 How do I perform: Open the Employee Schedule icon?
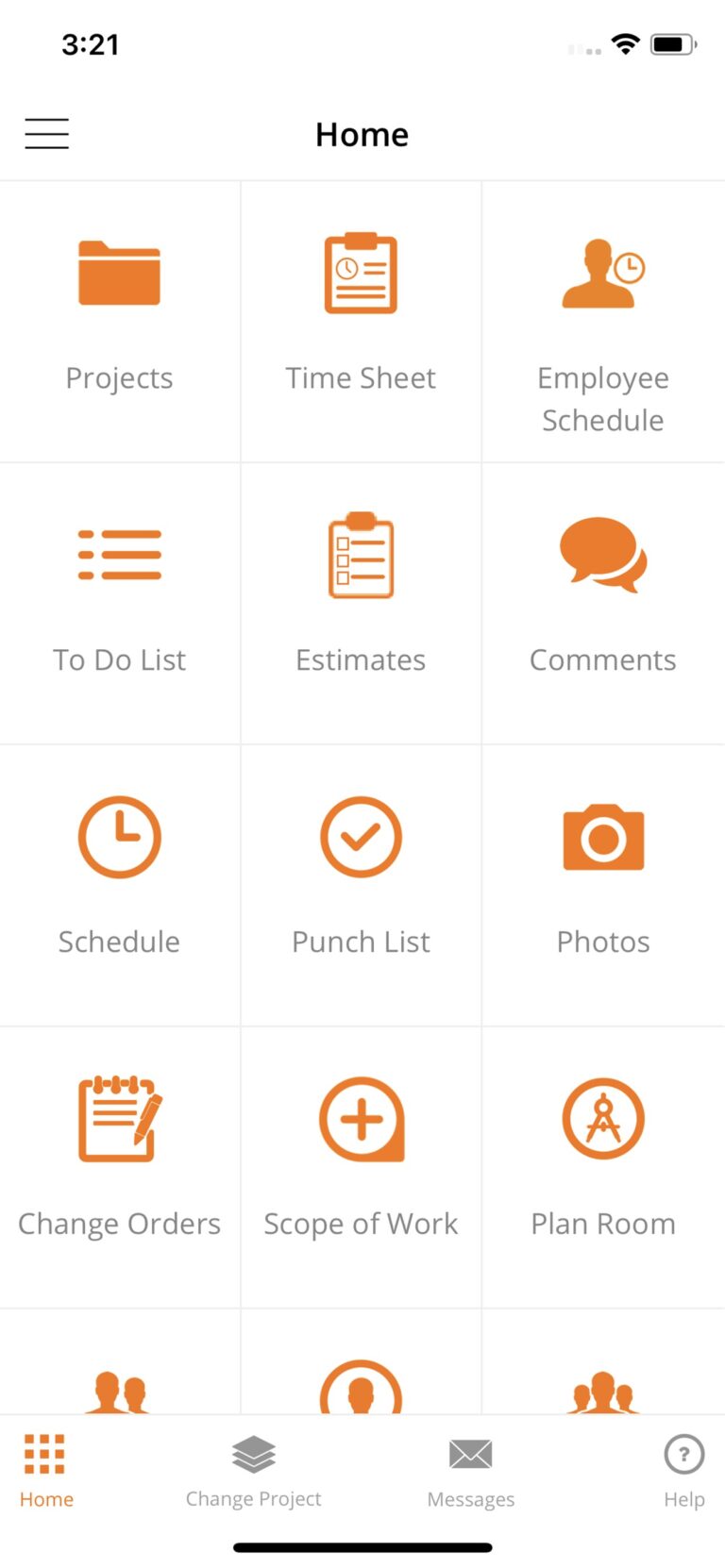click(x=603, y=274)
